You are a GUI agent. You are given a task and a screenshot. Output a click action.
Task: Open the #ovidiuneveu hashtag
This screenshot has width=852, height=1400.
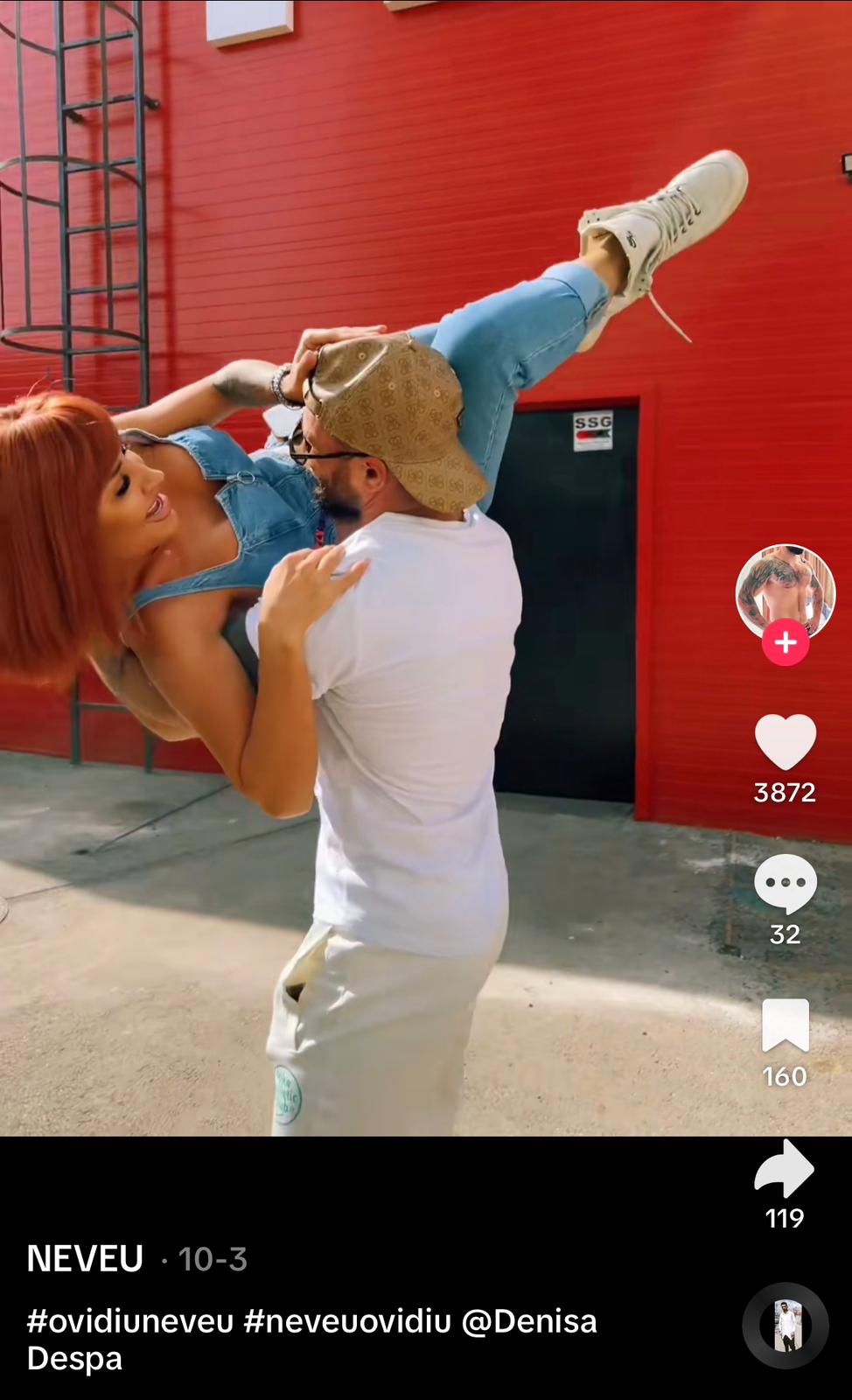[x=130, y=1320]
